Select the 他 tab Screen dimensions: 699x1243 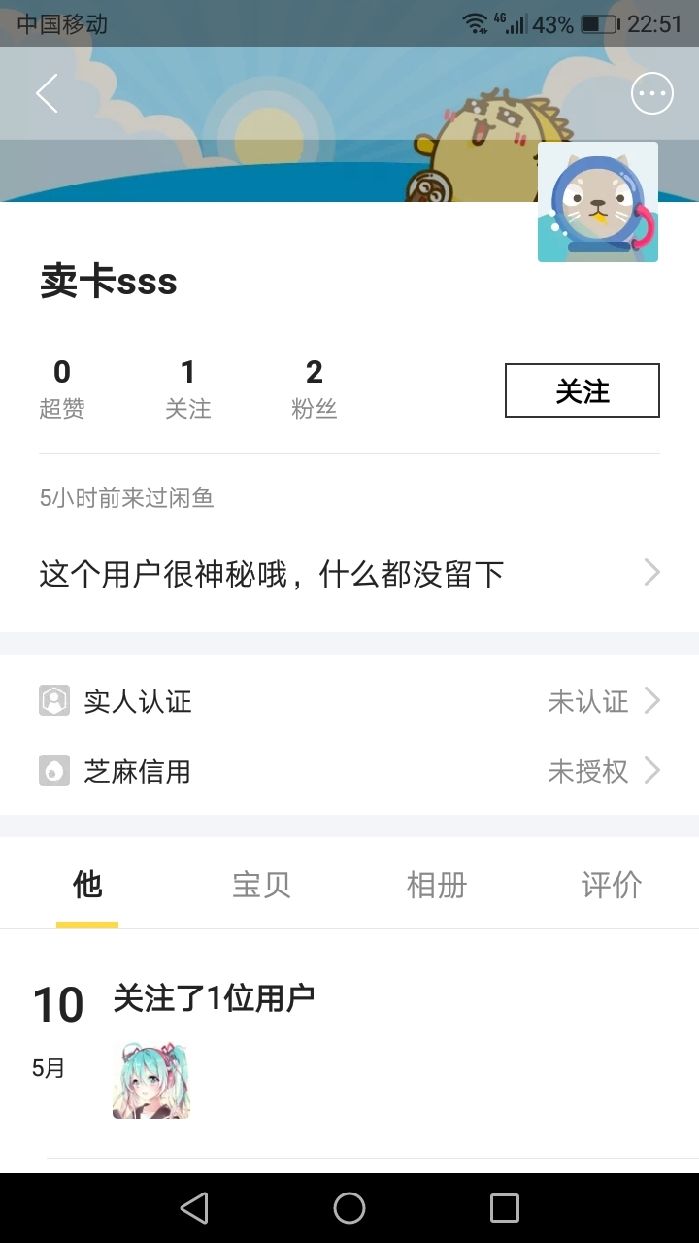(87, 884)
